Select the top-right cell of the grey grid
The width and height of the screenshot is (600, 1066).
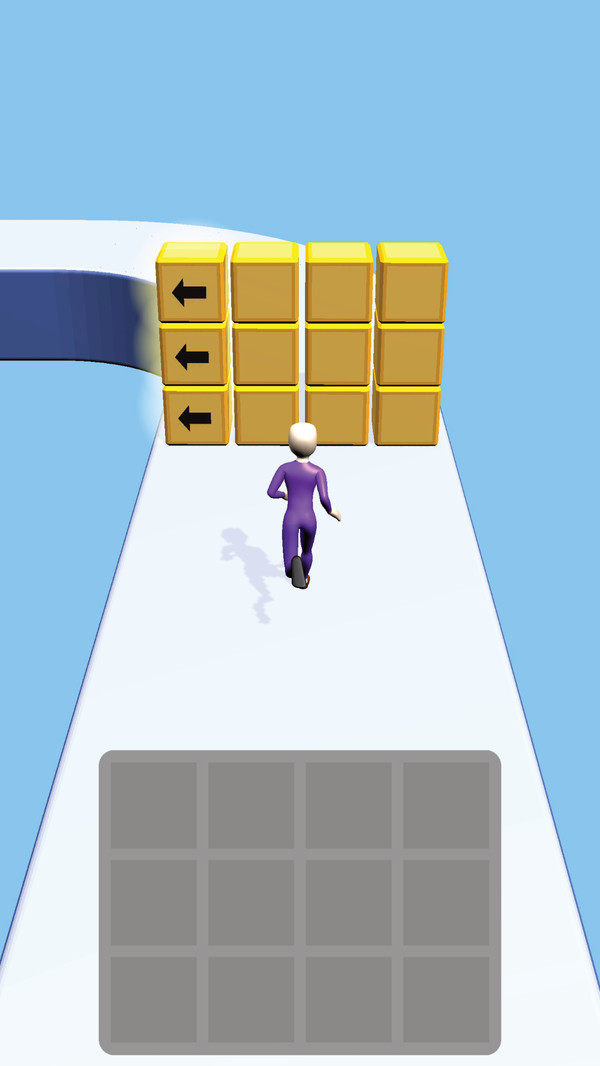[446, 805]
